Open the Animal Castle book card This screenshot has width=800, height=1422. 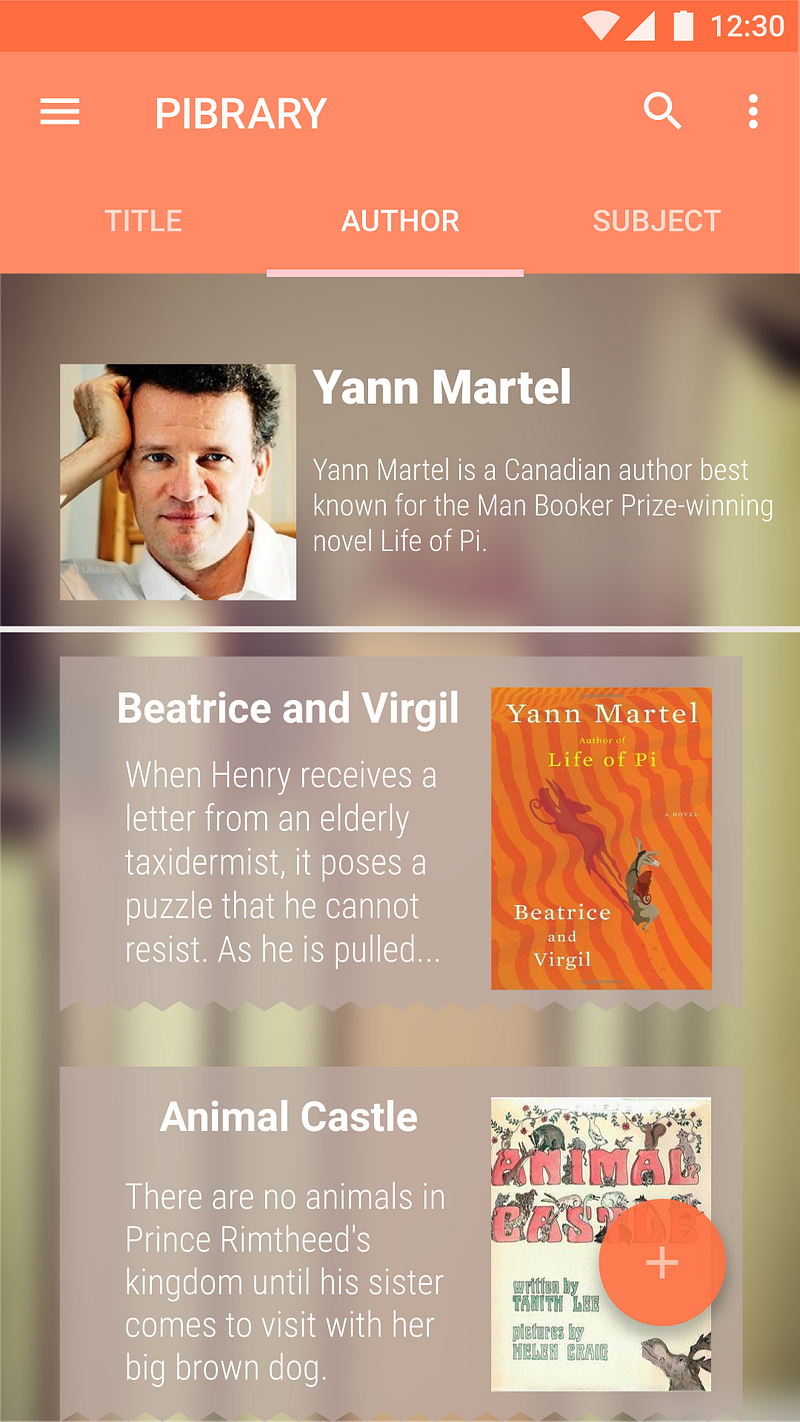pyautogui.click(x=290, y=1240)
